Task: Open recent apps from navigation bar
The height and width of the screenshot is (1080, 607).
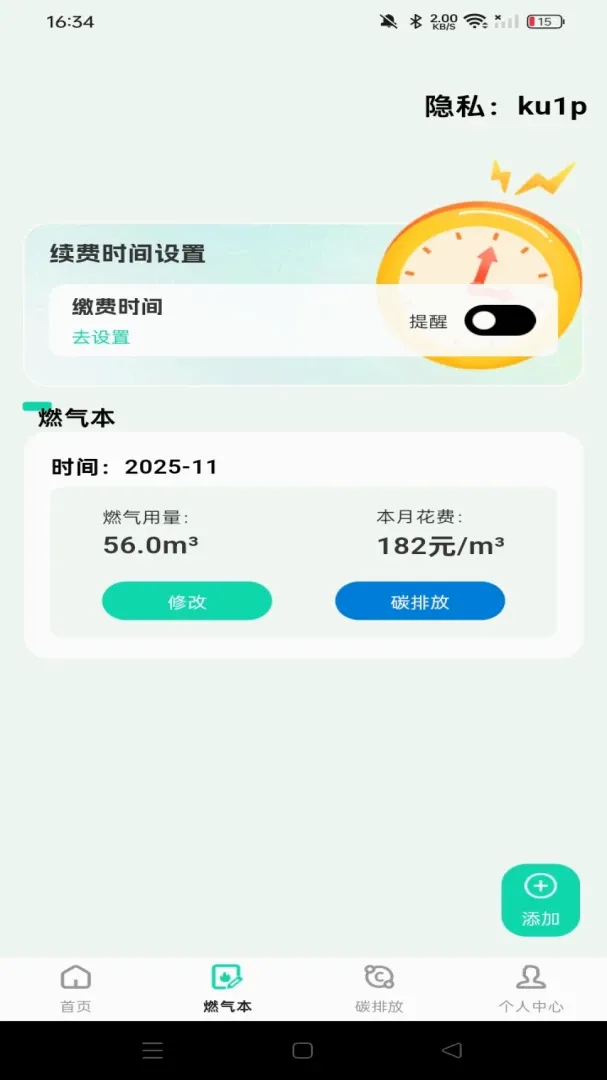Action: click(x=152, y=1050)
